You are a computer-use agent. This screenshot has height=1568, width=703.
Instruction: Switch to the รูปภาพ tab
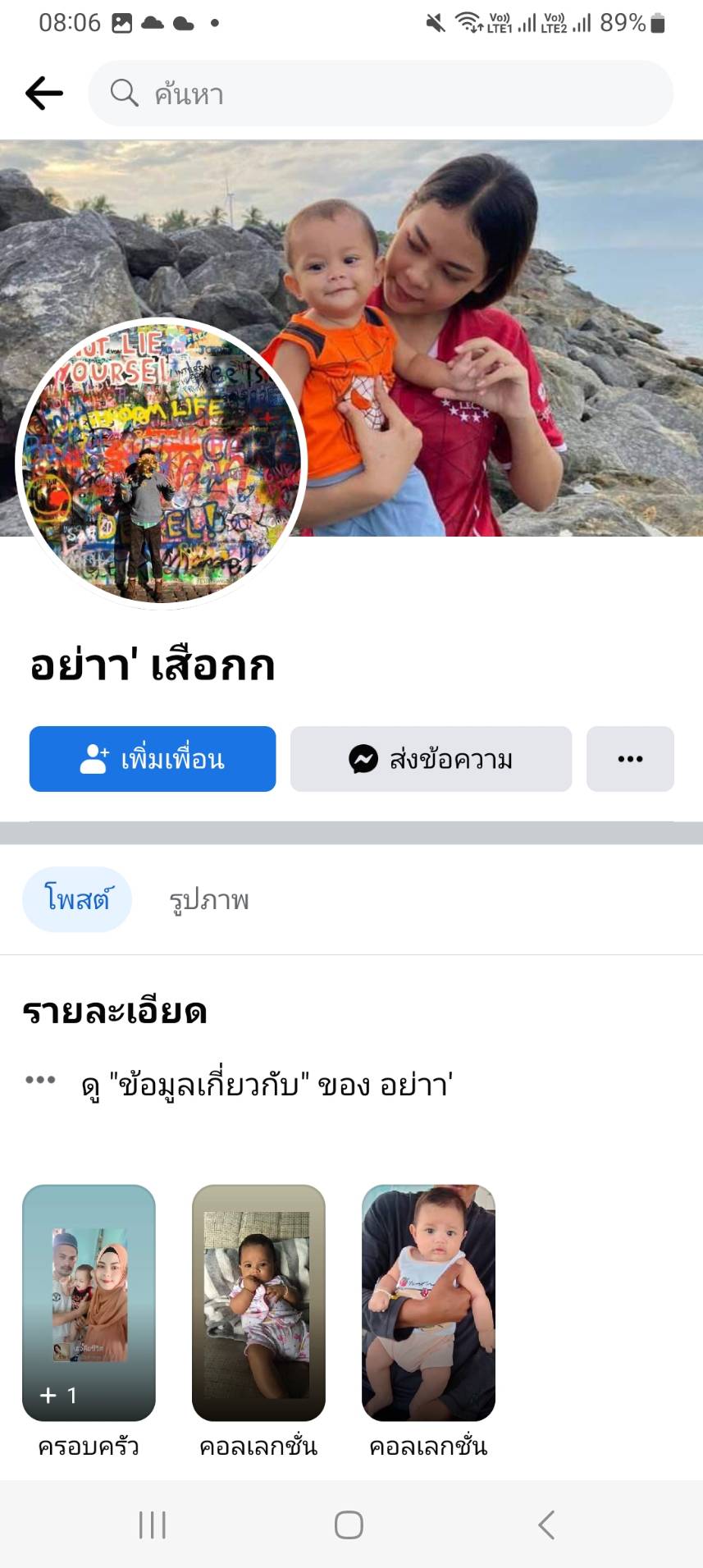point(209,899)
